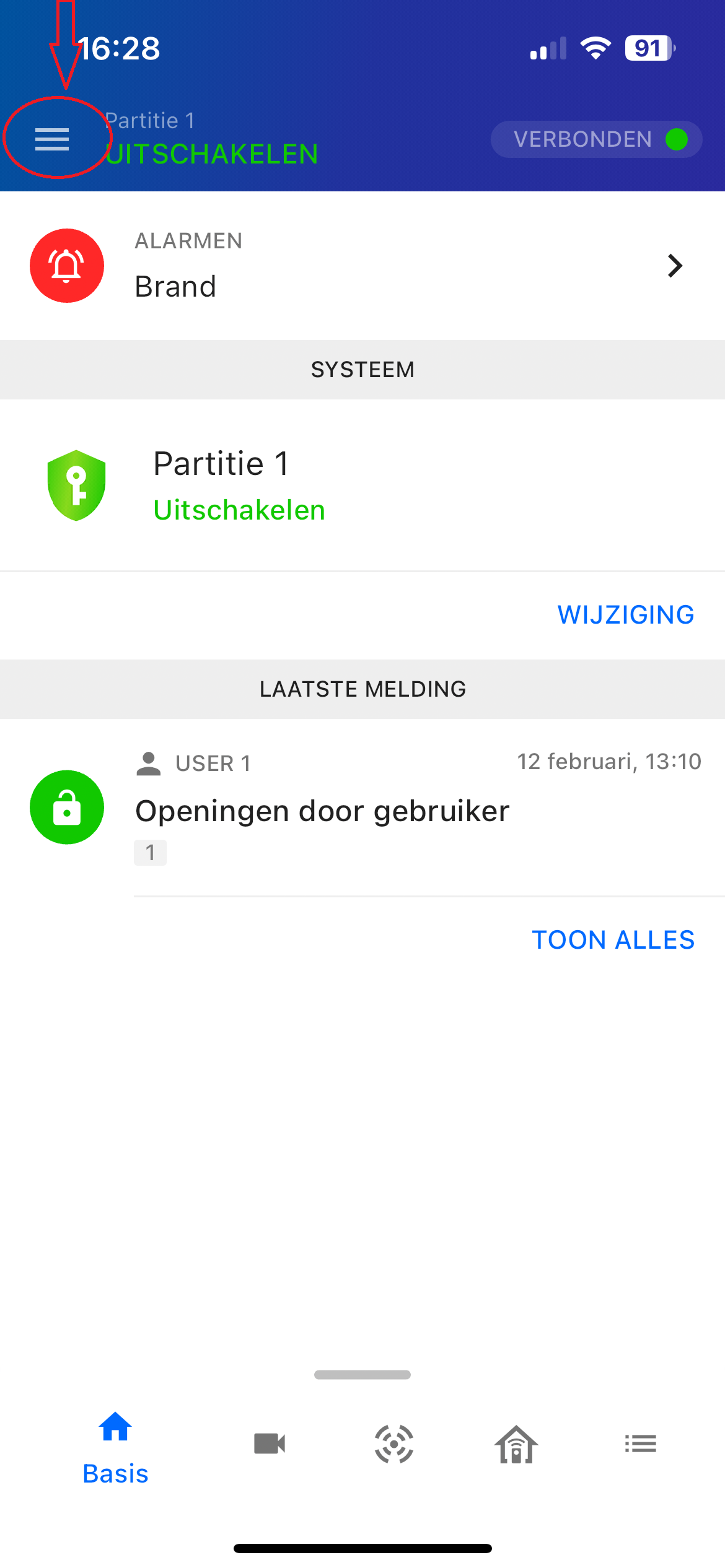Open the motion sensor tab

[x=393, y=1444]
